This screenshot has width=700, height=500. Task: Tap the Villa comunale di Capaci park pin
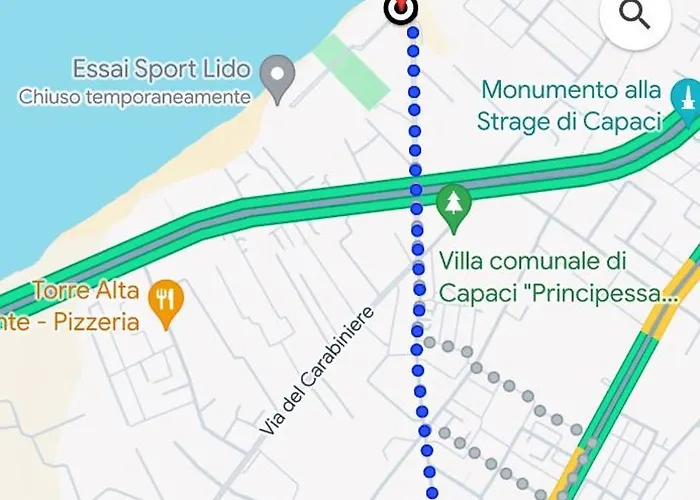click(x=454, y=204)
